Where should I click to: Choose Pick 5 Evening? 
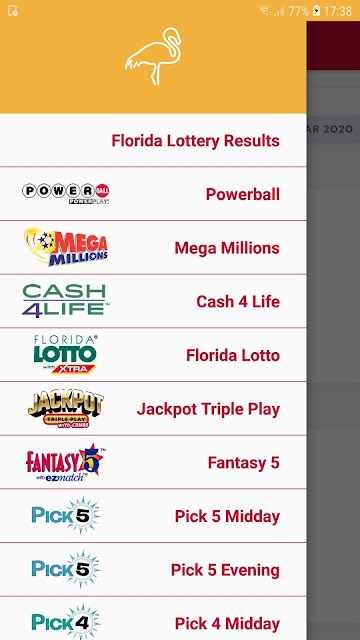point(153,570)
